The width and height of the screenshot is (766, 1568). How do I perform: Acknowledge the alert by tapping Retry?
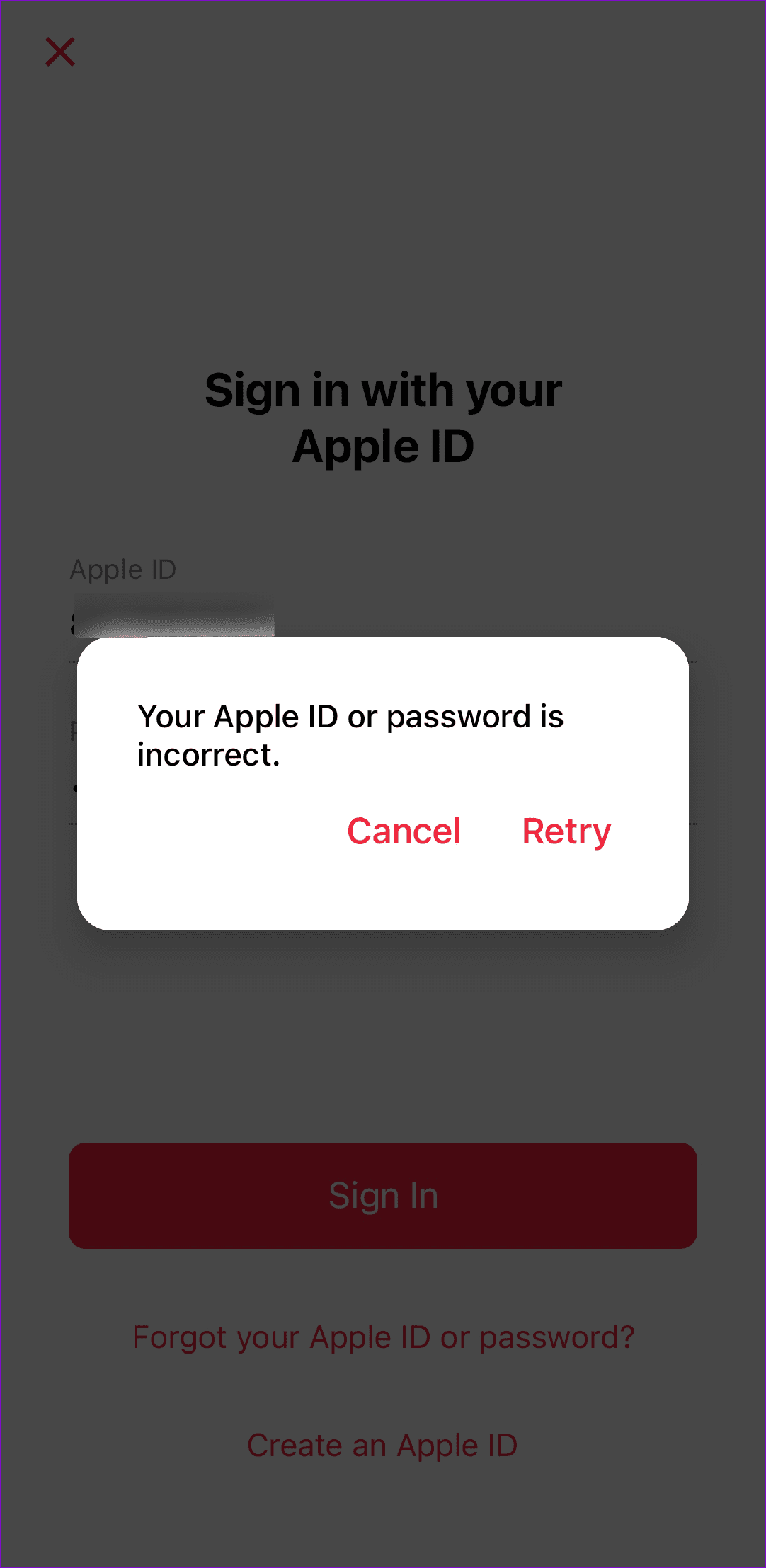(x=565, y=831)
